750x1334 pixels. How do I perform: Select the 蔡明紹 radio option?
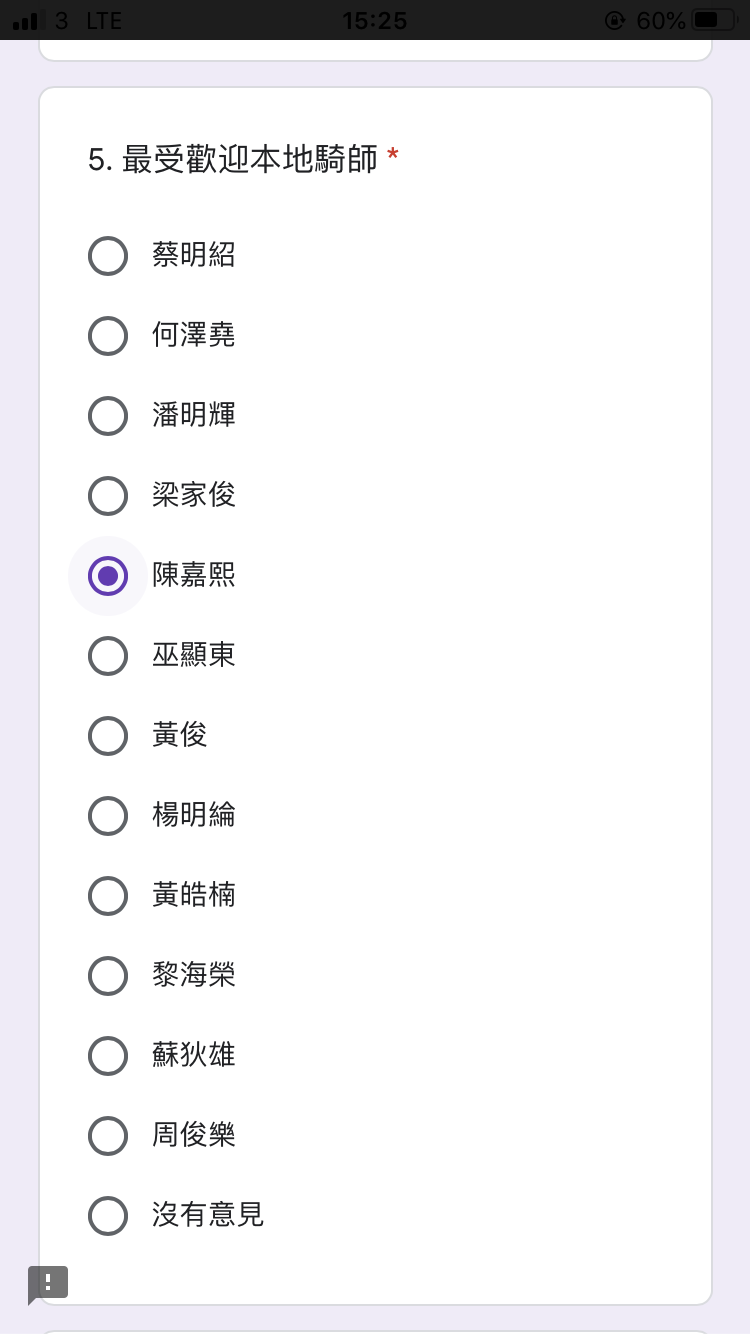[108, 256]
